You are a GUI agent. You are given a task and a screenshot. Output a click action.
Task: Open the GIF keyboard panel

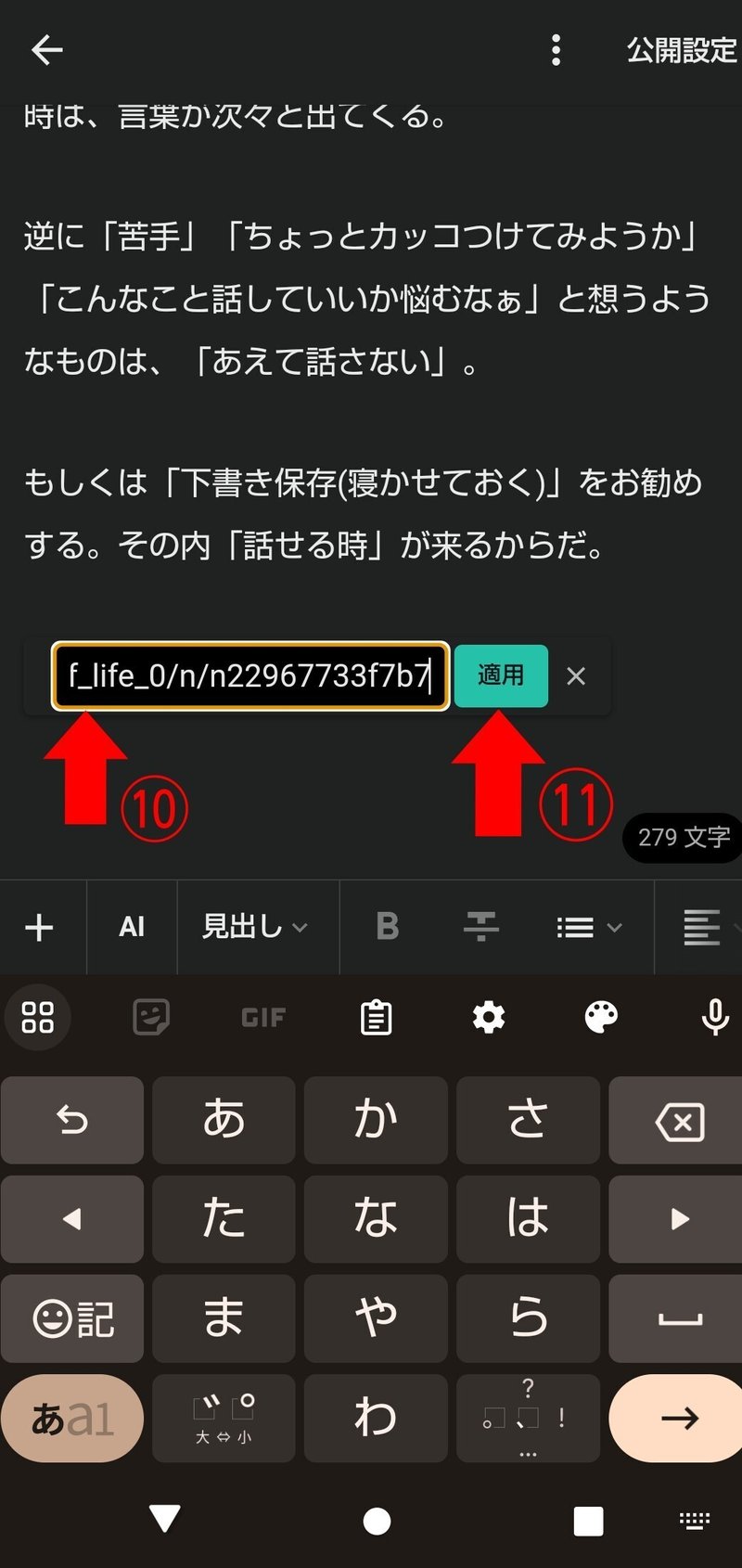click(x=263, y=1018)
